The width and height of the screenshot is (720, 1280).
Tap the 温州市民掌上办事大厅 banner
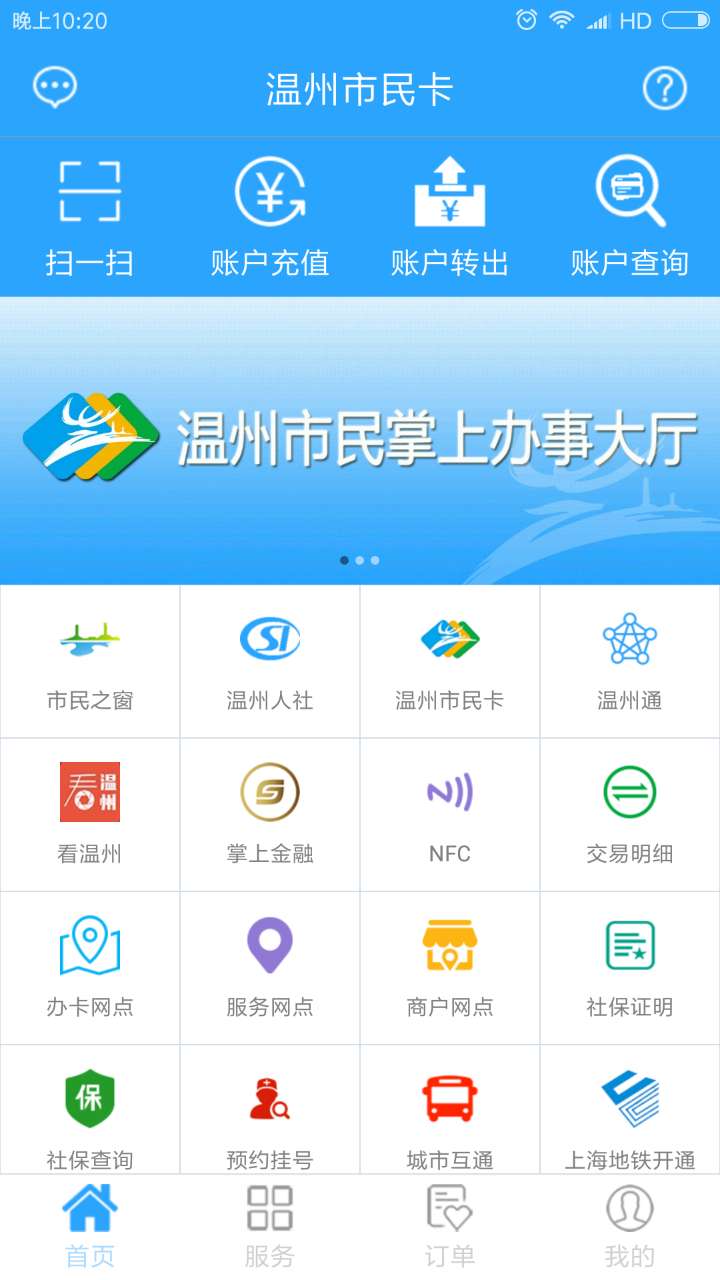tap(360, 435)
